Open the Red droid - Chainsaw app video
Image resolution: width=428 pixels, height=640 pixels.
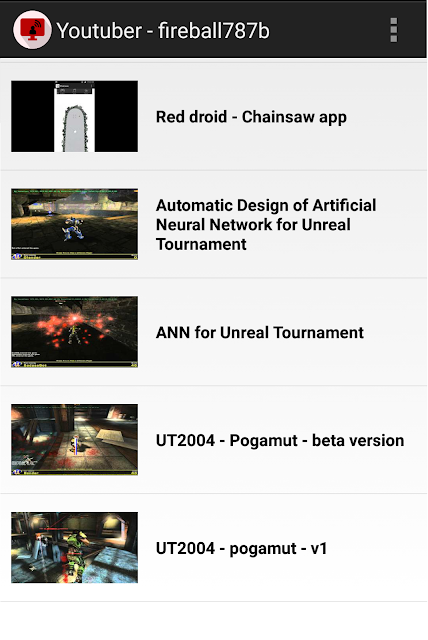point(214,117)
